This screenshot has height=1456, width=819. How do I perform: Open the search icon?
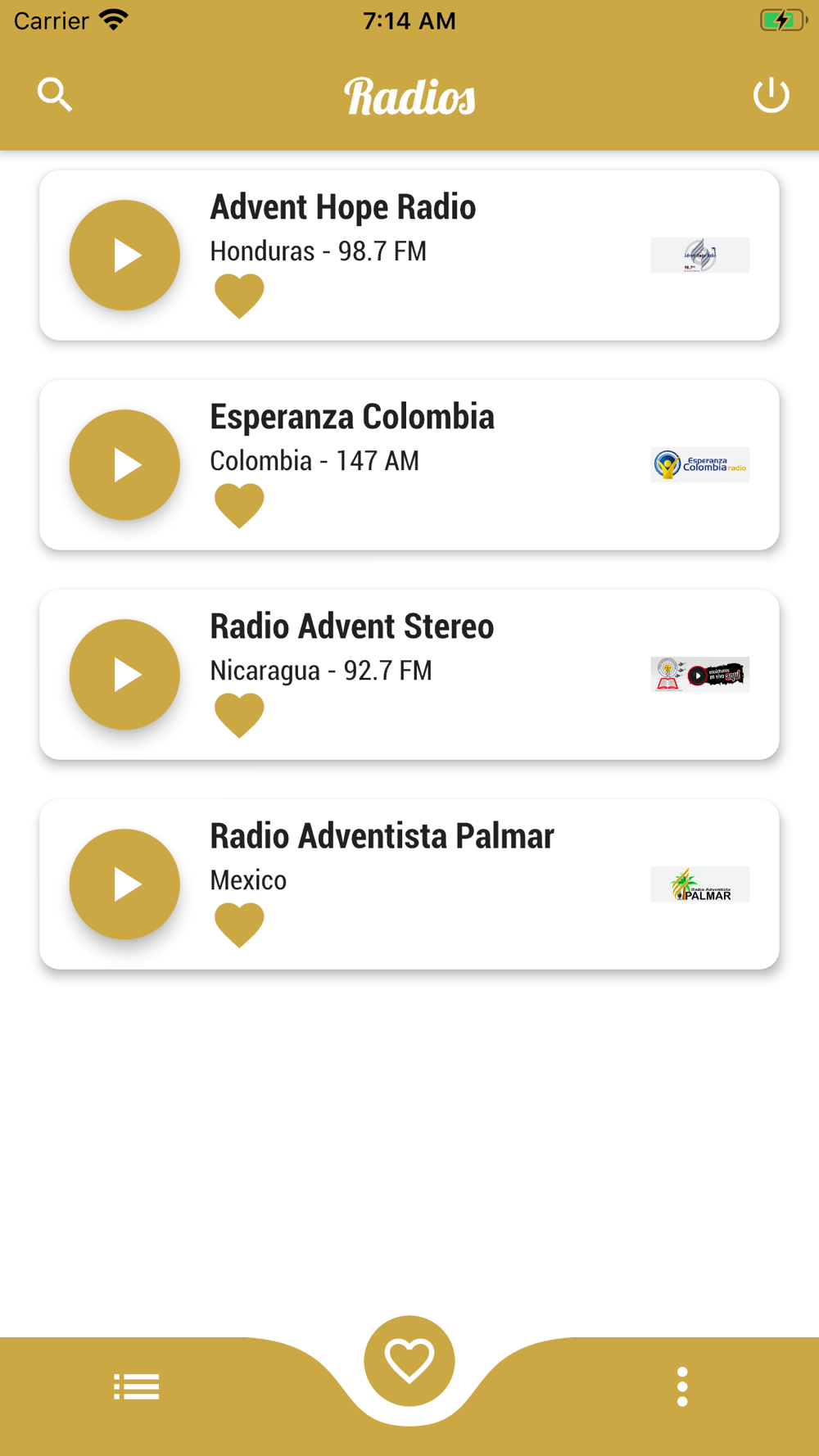point(55,95)
